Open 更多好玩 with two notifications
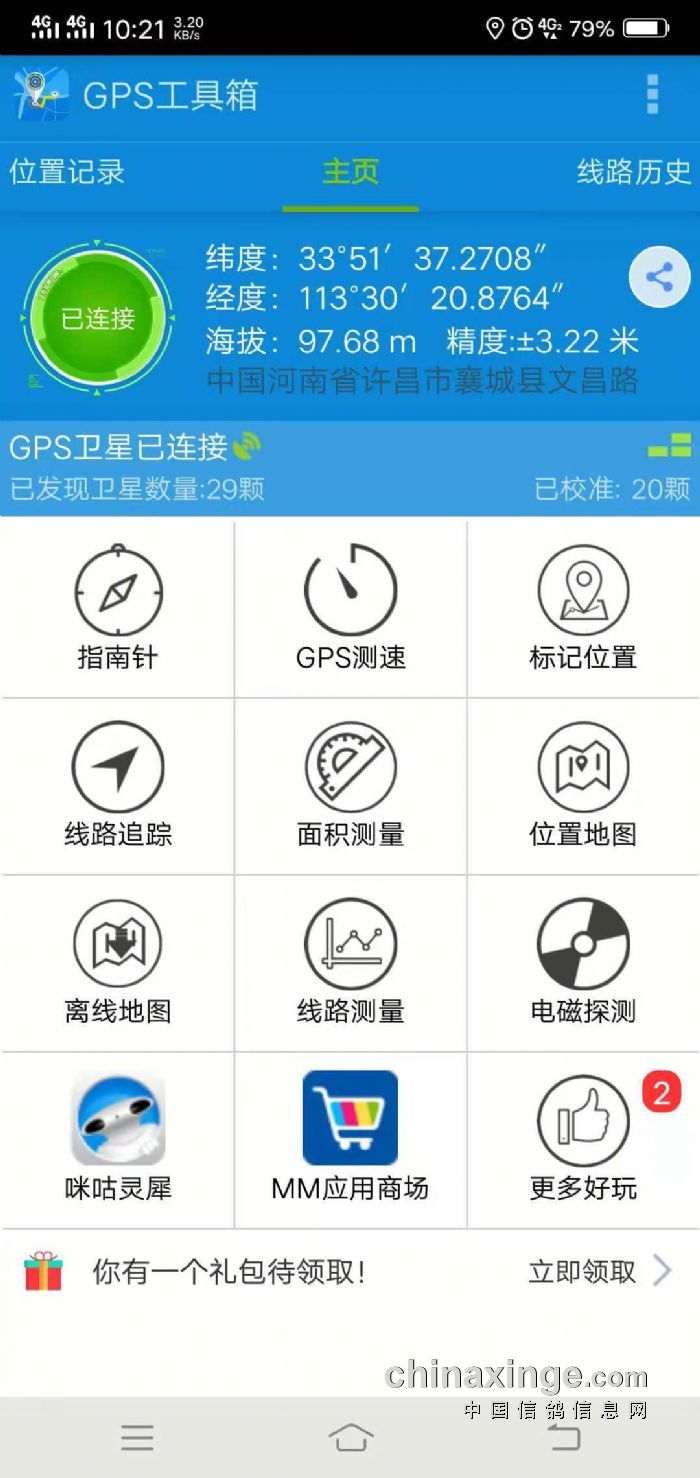The height and width of the screenshot is (1478, 700). pyautogui.click(x=583, y=1138)
